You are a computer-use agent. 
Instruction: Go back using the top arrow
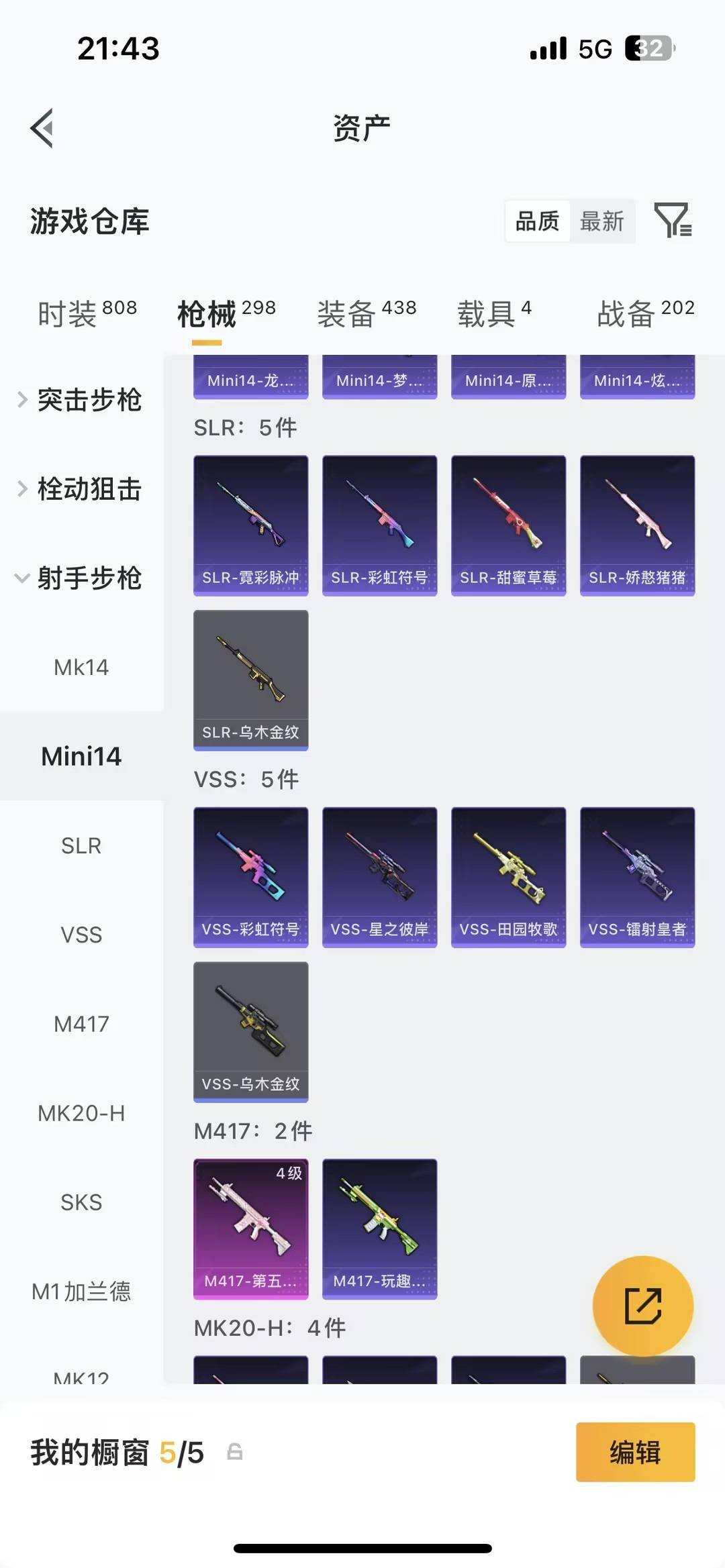[x=42, y=127]
